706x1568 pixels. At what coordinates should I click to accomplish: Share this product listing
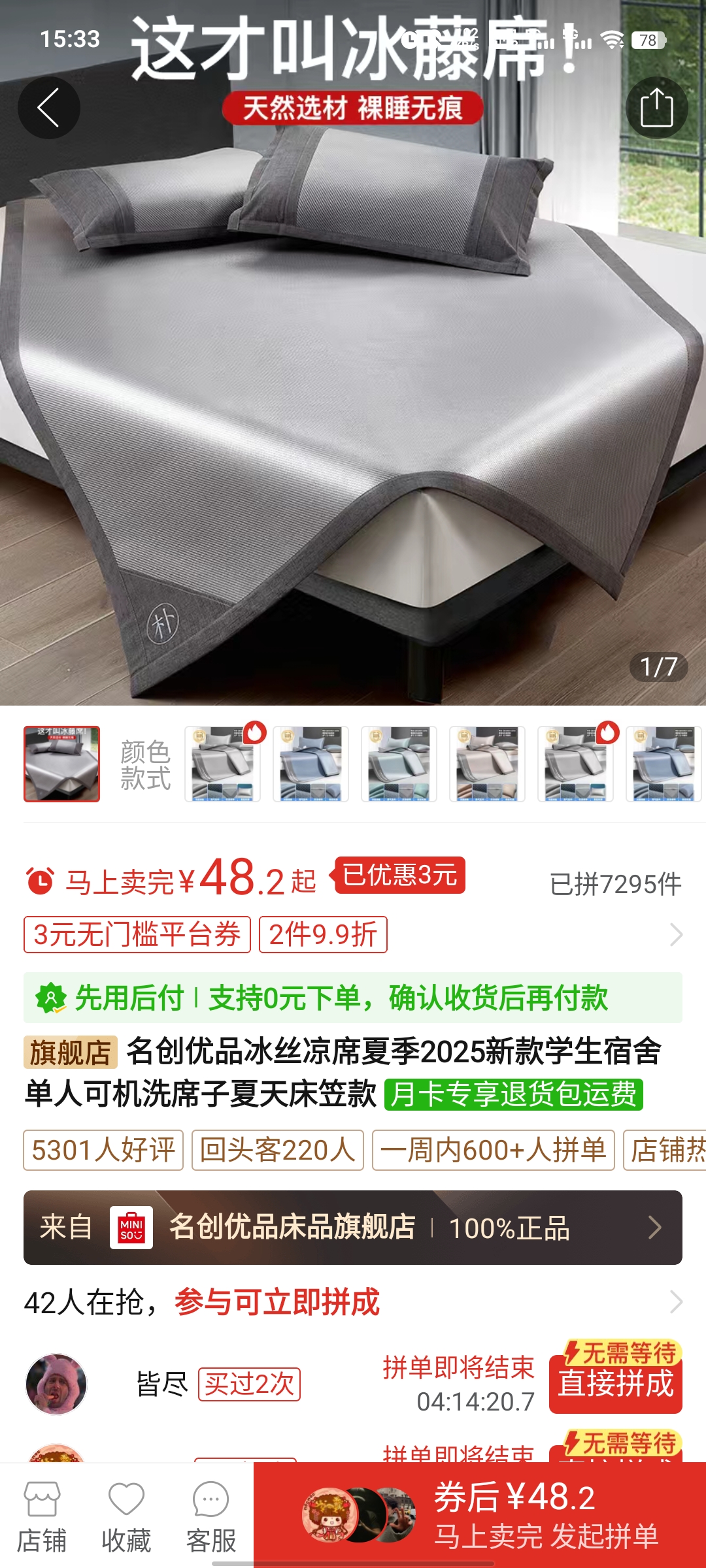point(656,108)
